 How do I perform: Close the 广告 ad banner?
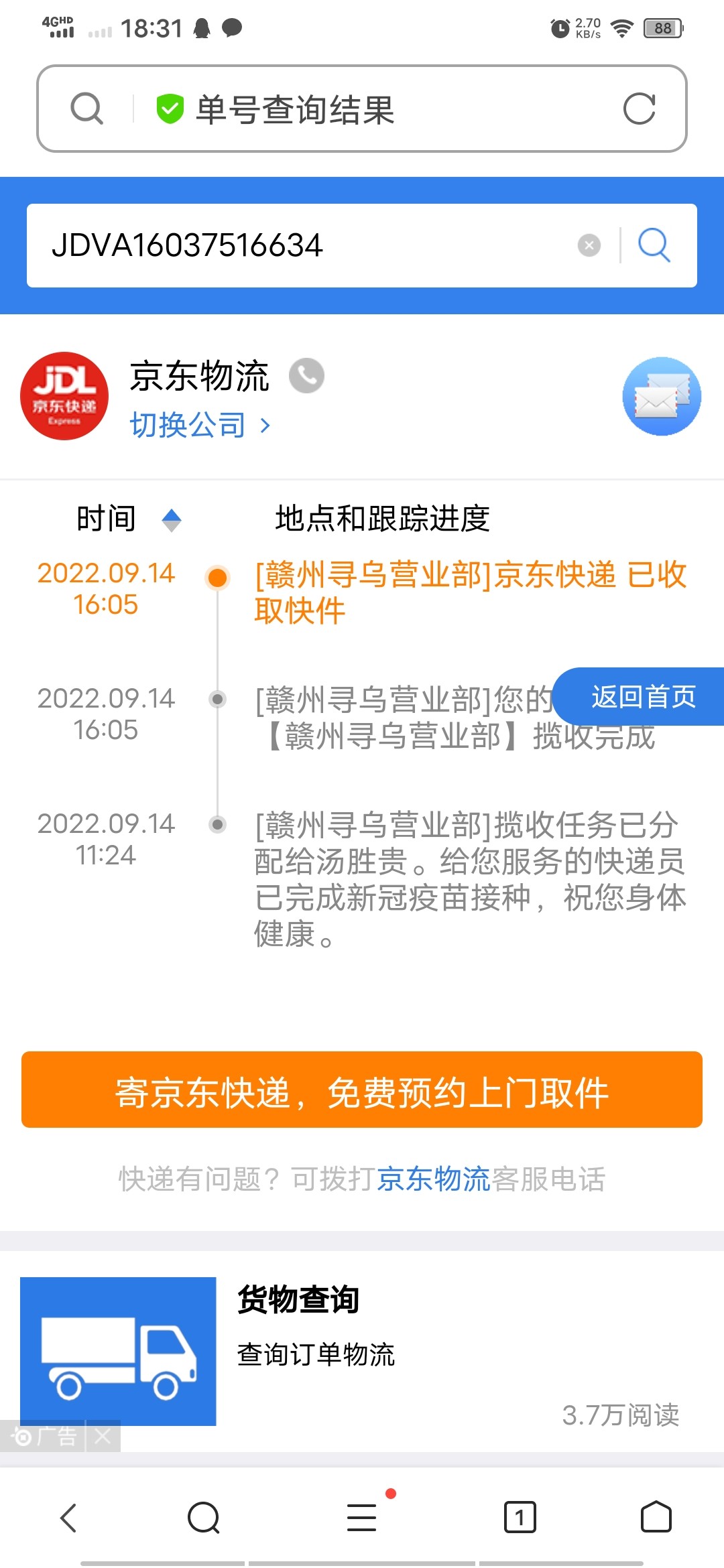[103, 1436]
